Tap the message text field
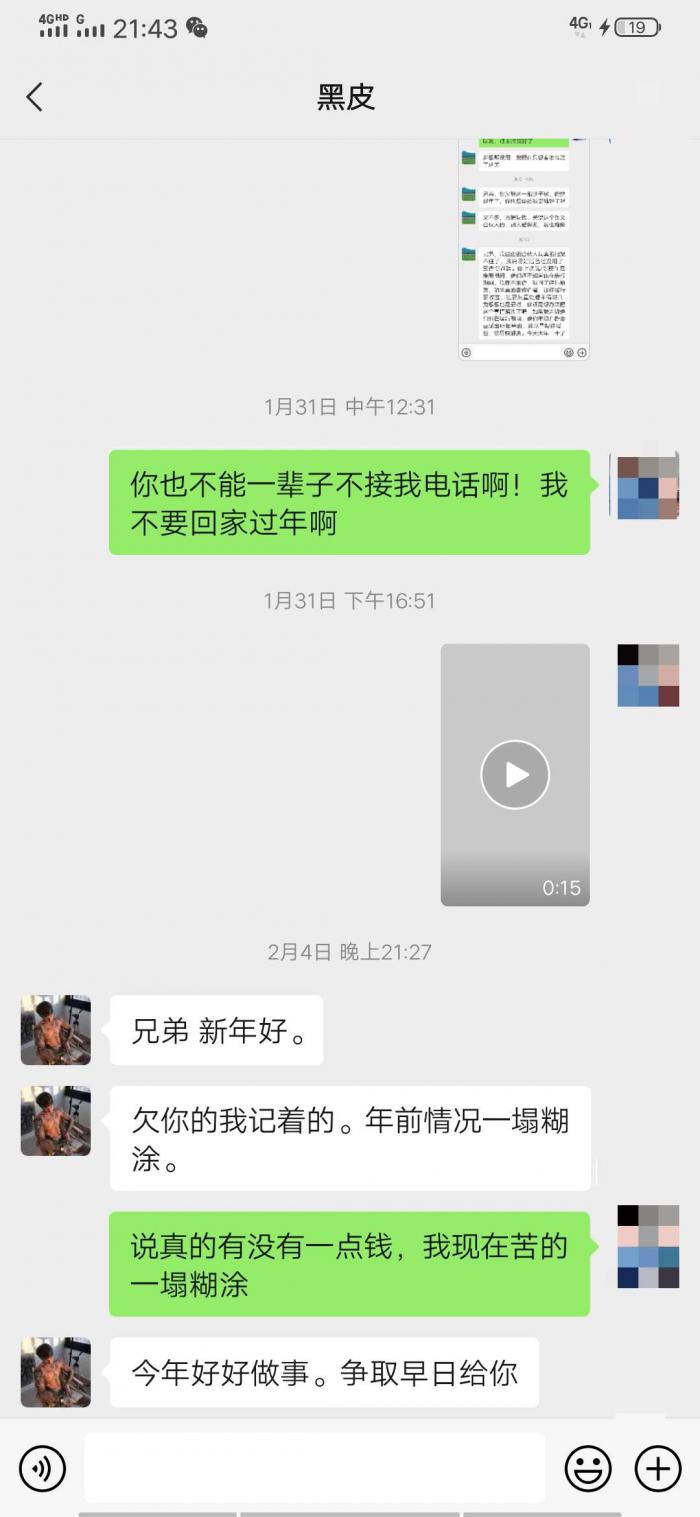Screen dimensions: 700x1517 point(314,1467)
